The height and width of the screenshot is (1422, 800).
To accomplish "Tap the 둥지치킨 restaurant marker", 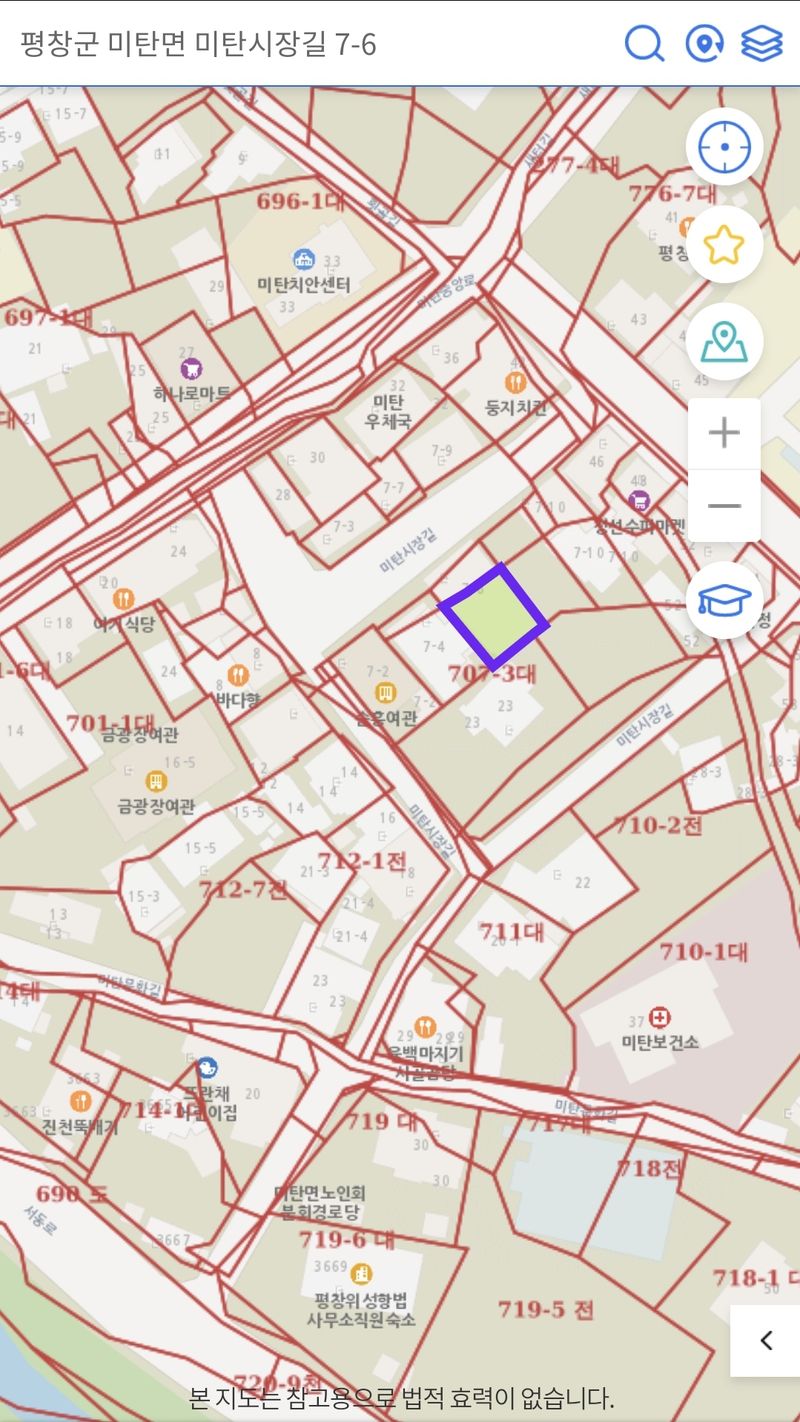I will click(x=516, y=383).
